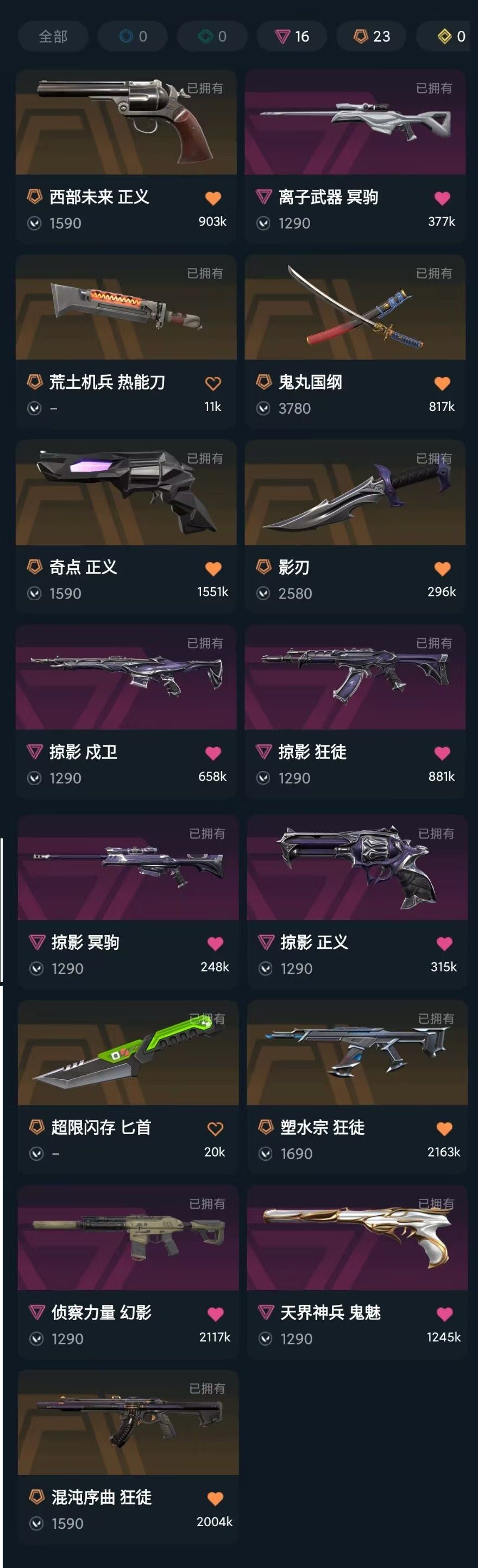Screen dimensions: 478x1568
Task: Tap the heart on 天界神兵 鬼魅
Action: pos(444,1314)
